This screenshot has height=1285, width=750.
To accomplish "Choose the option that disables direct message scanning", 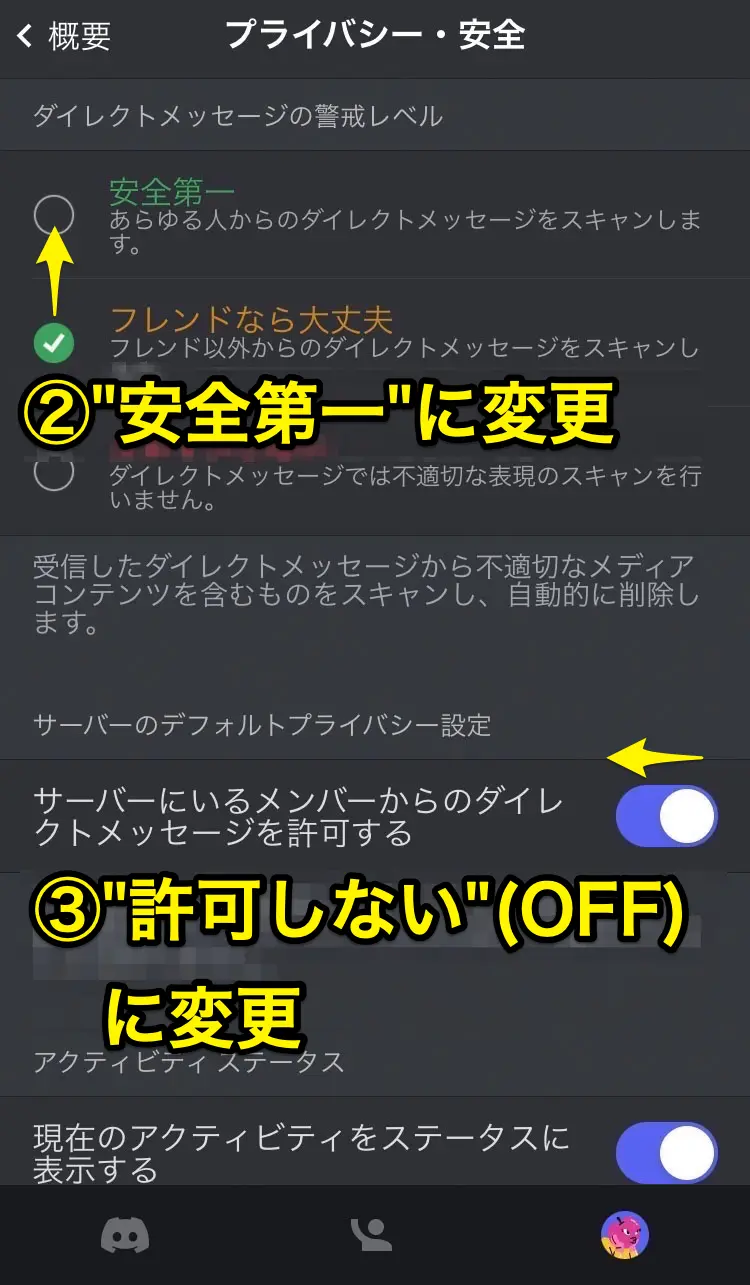I will click(x=54, y=472).
